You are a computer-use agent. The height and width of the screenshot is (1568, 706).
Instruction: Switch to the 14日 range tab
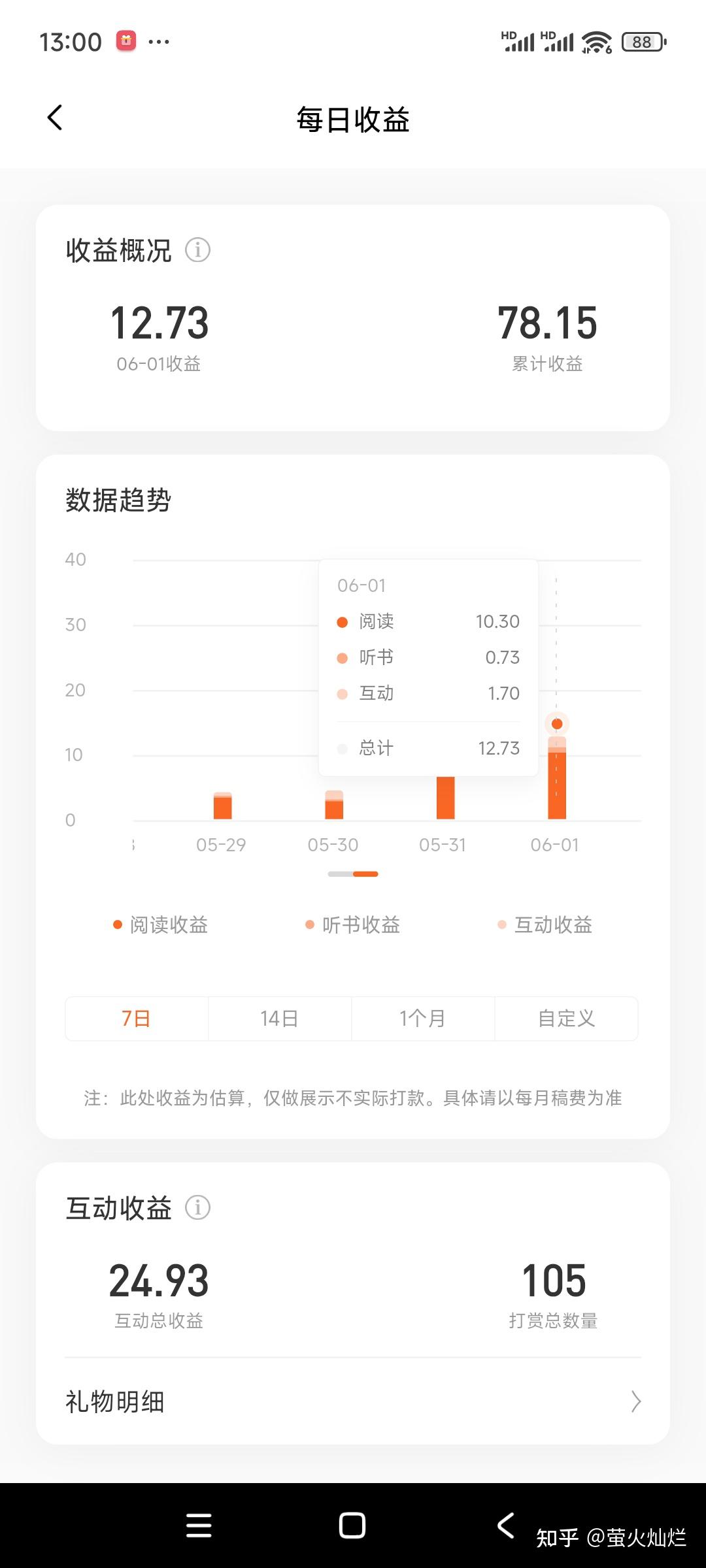pos(280,1018)
